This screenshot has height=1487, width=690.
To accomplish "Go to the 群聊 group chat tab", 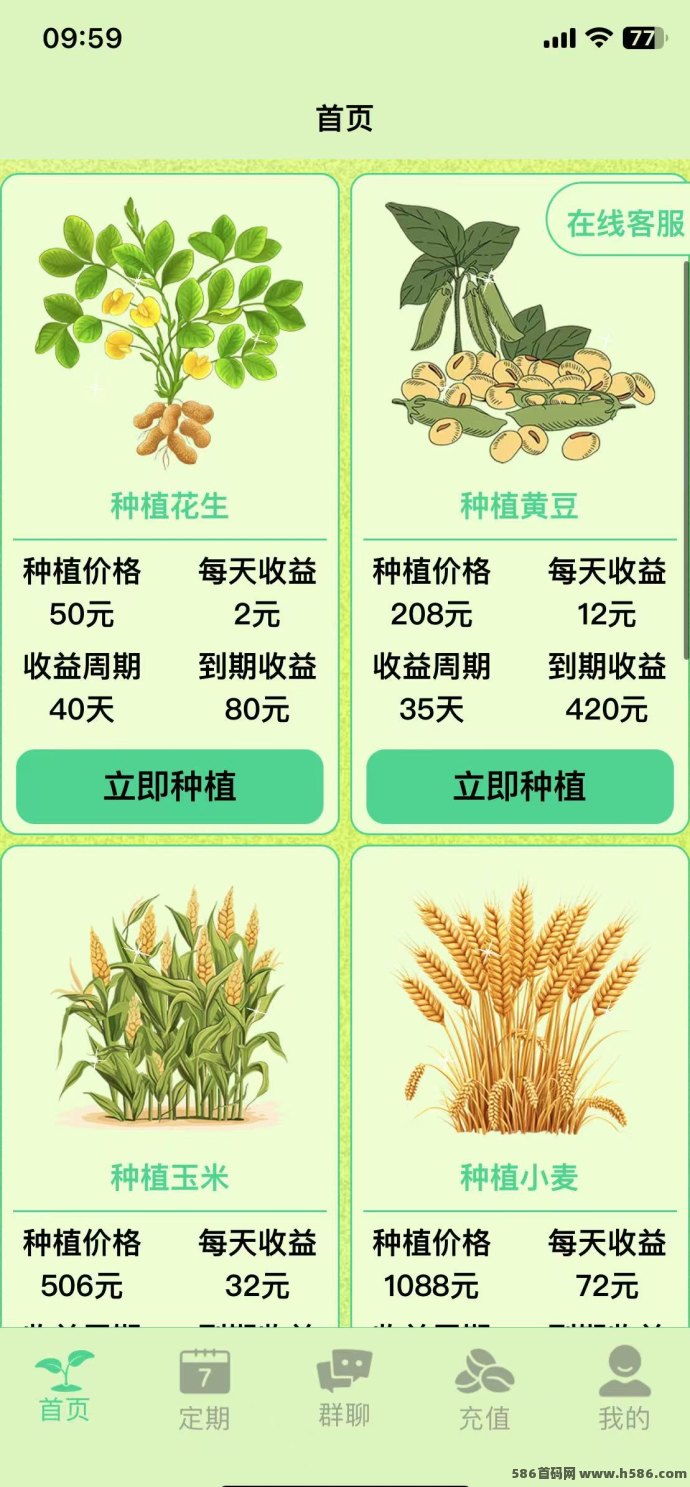I will (x=345, y=1390).
